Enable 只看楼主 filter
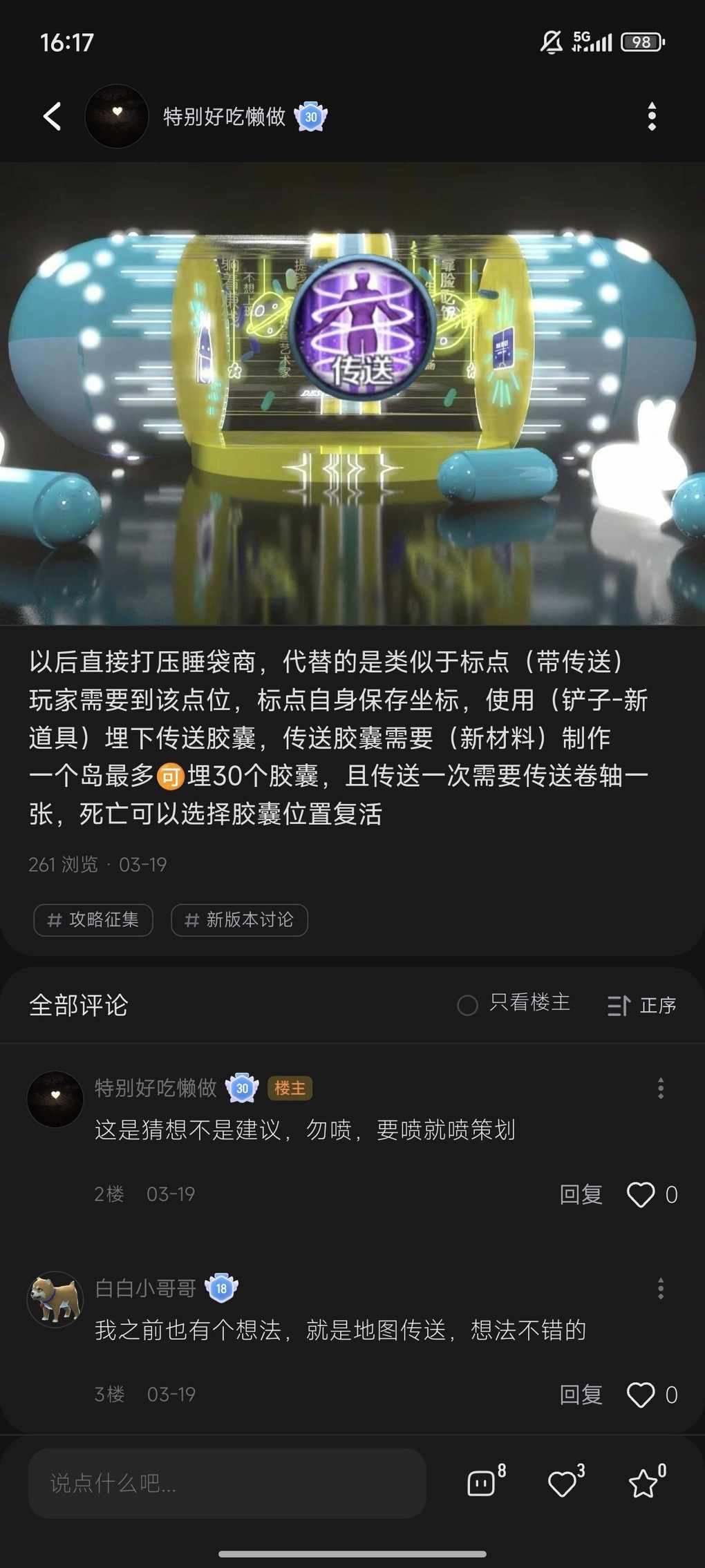 pos(514,1004)
